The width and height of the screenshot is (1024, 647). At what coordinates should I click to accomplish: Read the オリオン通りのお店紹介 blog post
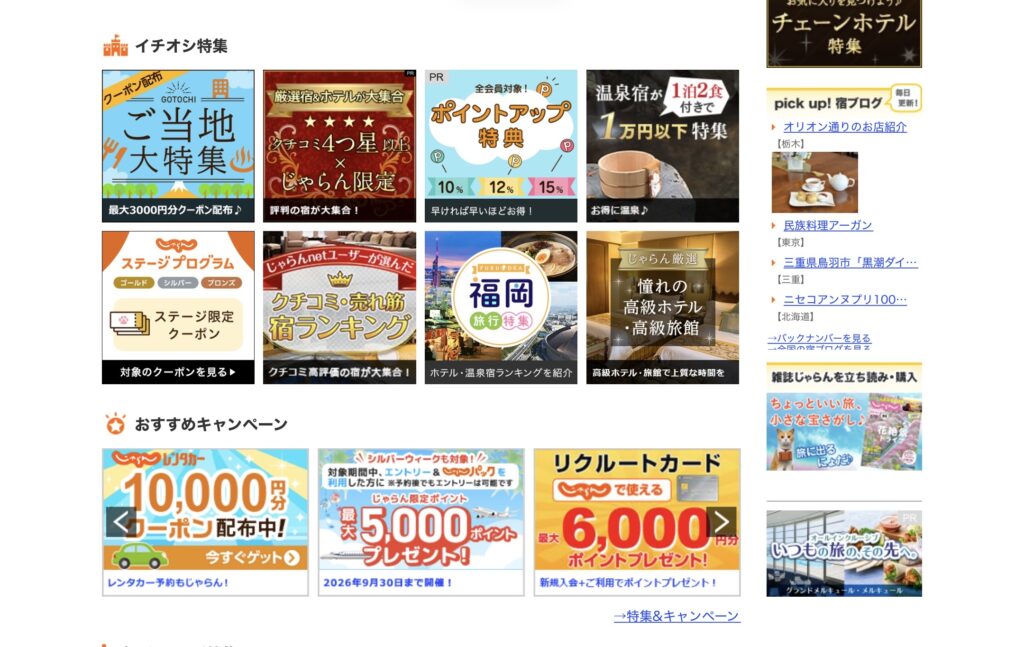(x=844, y=127)
